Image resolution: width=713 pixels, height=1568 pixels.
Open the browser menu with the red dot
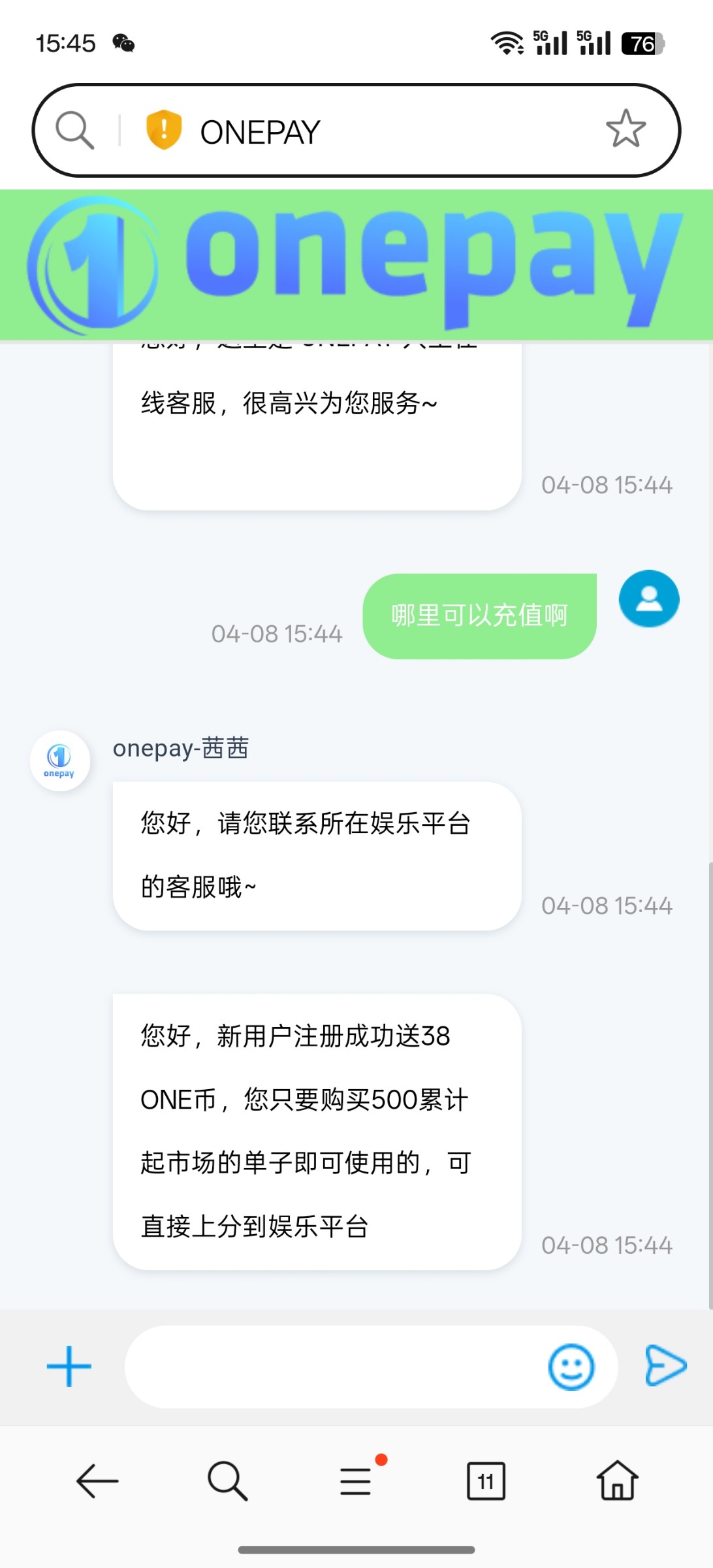pyautogui.click(x=358, y=1478)
